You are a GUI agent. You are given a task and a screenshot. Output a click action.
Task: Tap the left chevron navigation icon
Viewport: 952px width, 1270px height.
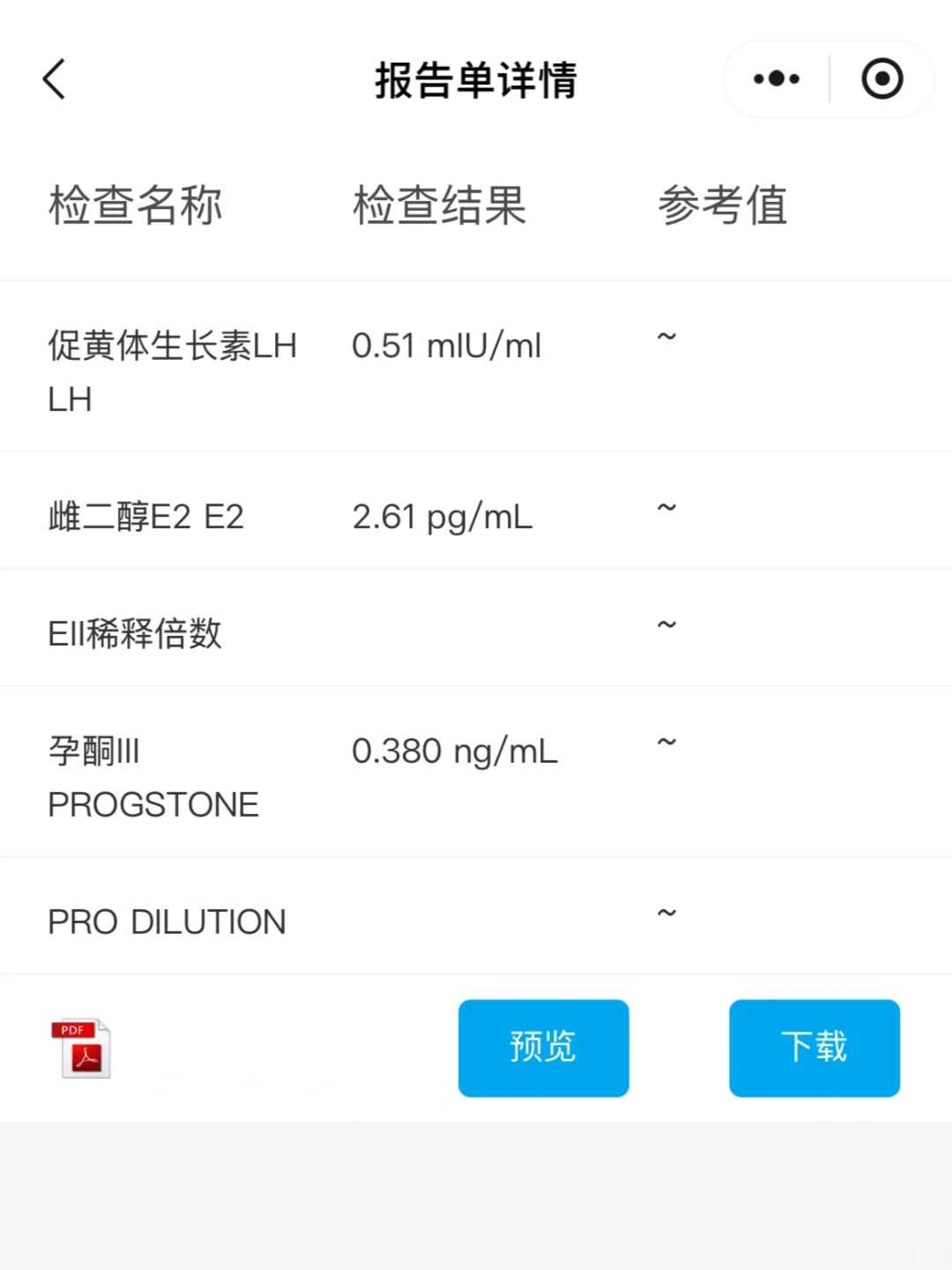(53, 78)
